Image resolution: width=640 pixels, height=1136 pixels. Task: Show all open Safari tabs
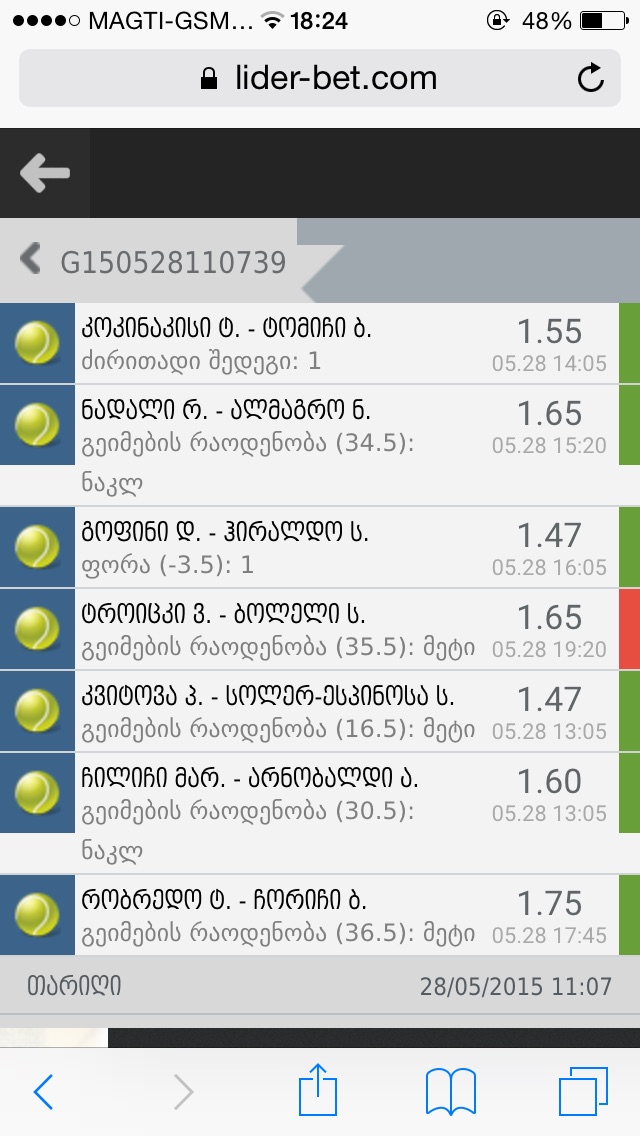click(582, 1091)
